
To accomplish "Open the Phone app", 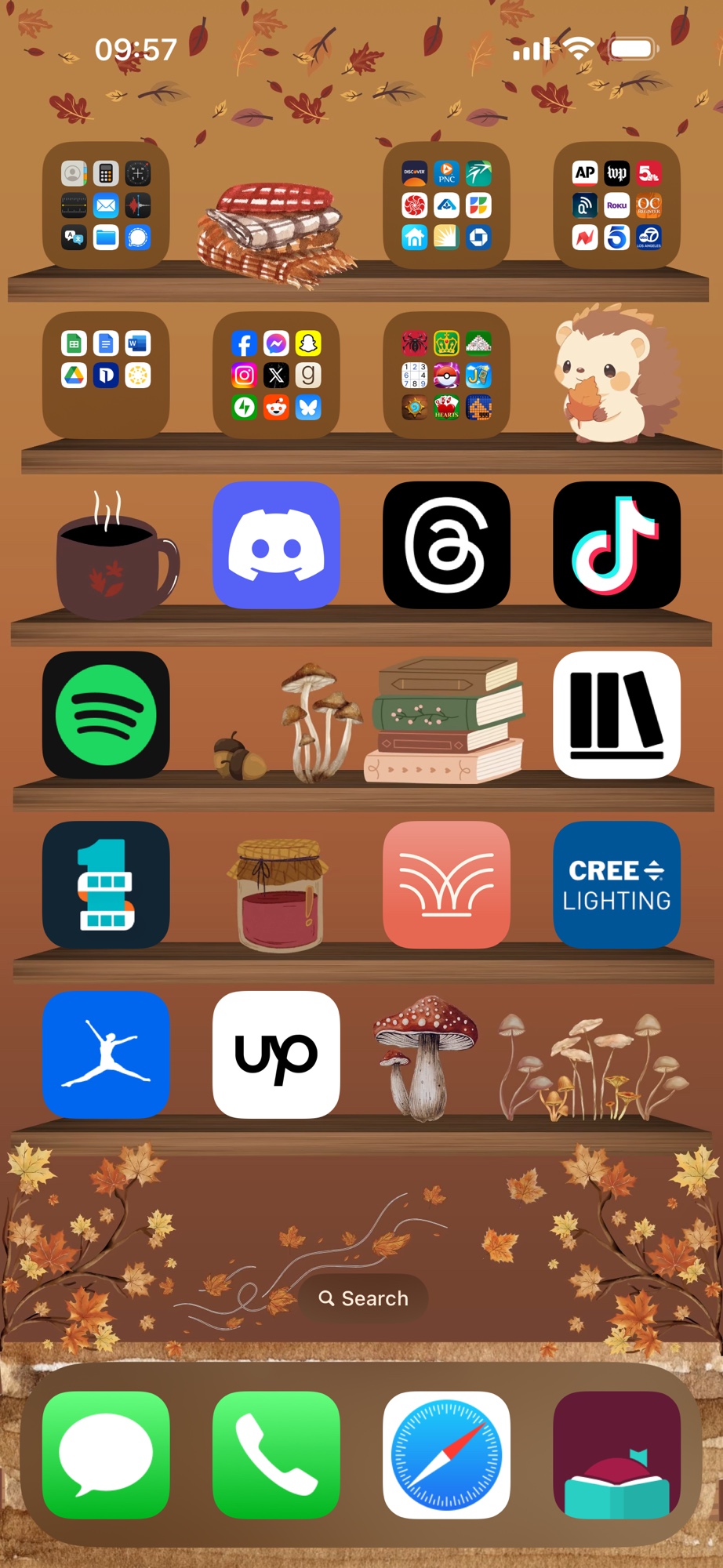I will [276, 1455].
